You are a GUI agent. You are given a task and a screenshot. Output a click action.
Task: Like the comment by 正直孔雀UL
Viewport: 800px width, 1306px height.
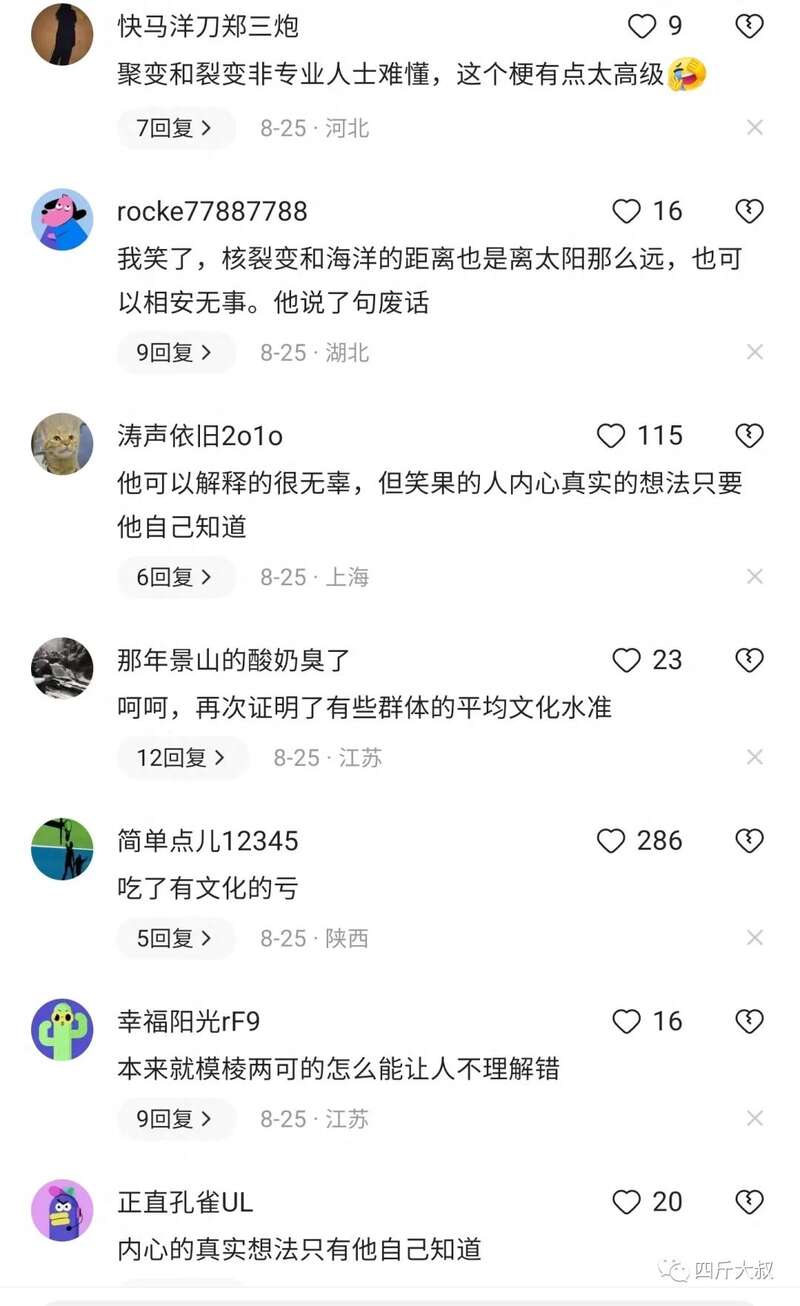click(626, 1202)
